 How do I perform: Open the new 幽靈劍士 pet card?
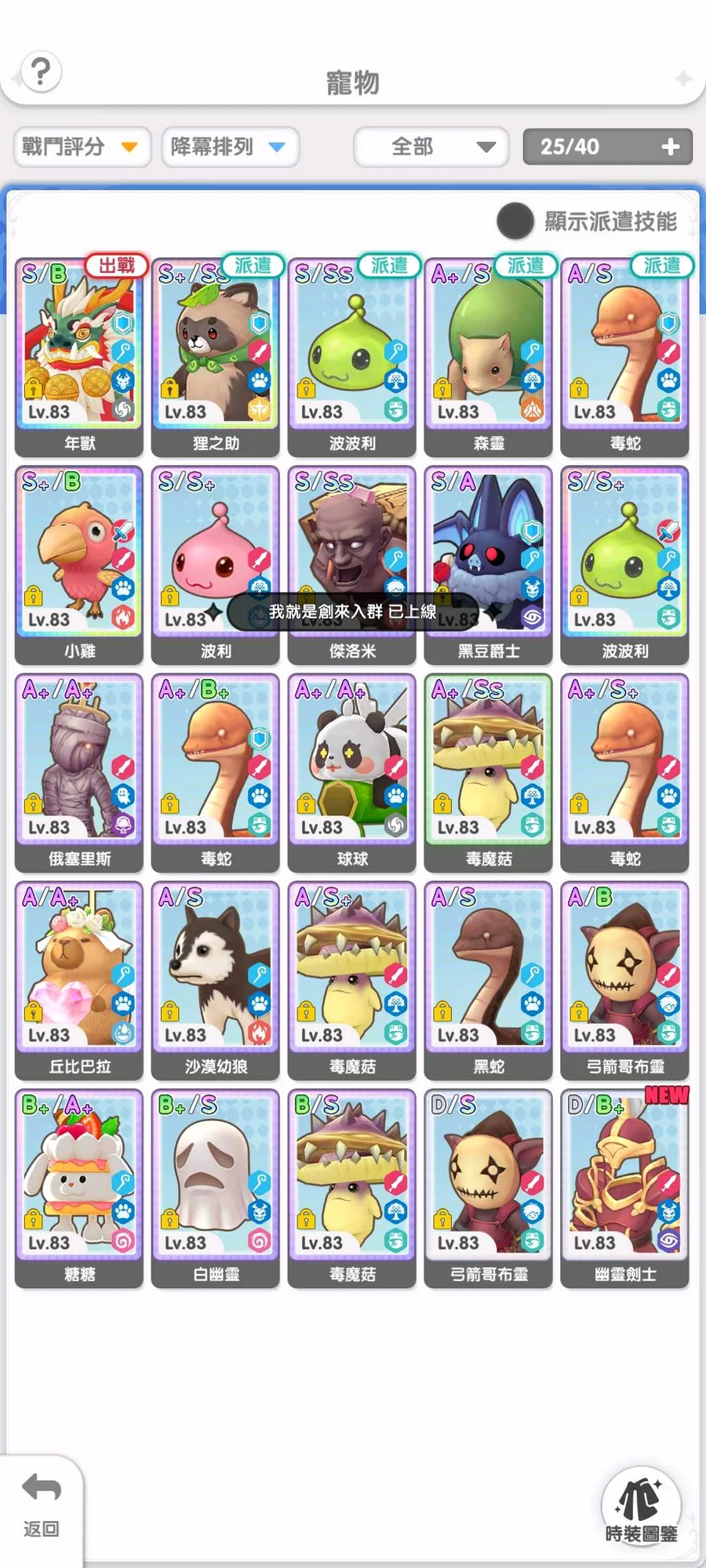click(x=625, y=1188)
